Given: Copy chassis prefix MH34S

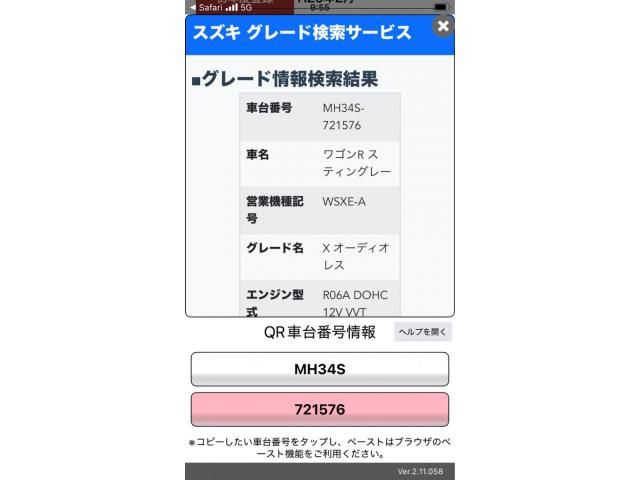Looking at the screenshot, I should 319,369.
